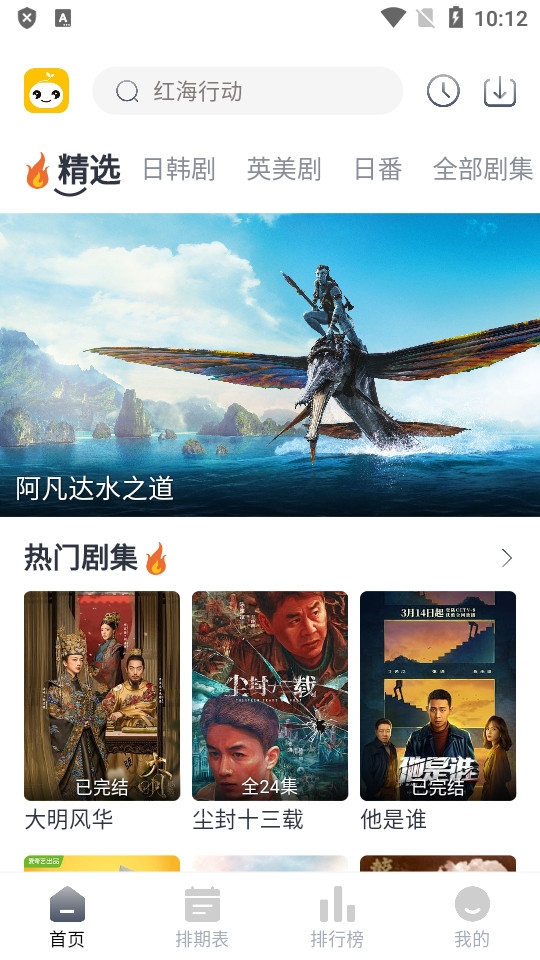Switch to the 日韩剧 tab
This screenshot has width=540, height=960.
coord(179,169)
